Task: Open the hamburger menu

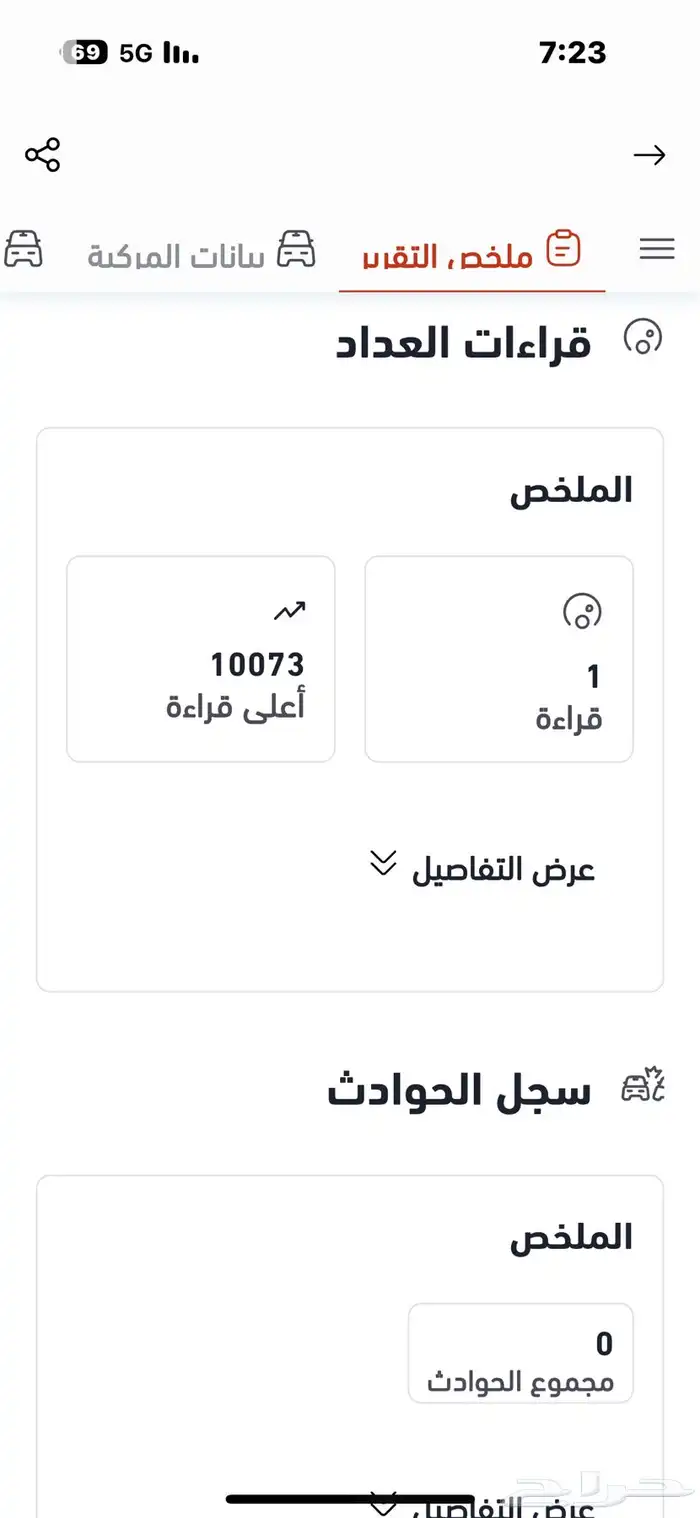Action: (x=656, y=249)
